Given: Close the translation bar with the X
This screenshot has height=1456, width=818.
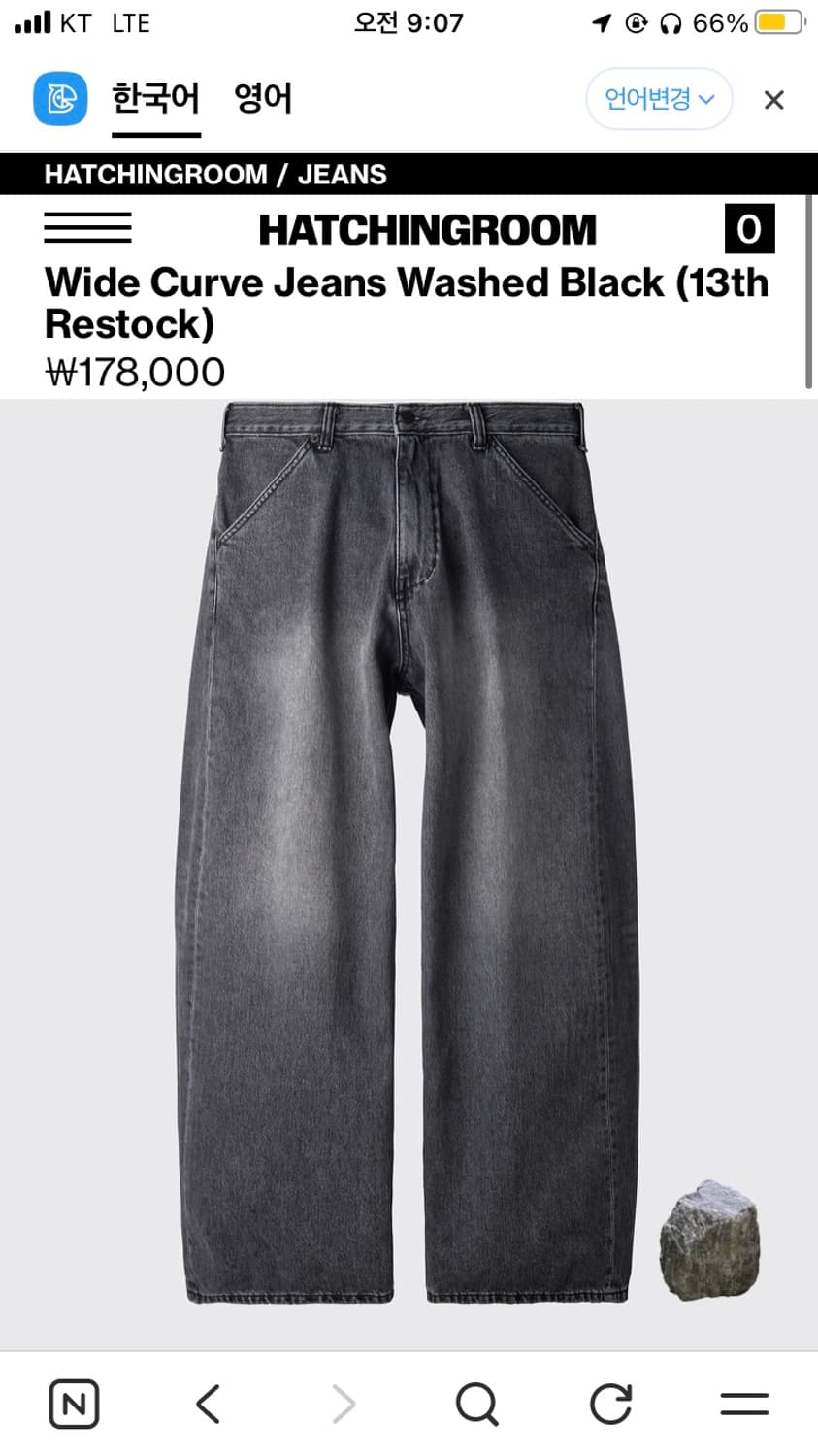Looking at the screenshot, I should pos(773,100).
